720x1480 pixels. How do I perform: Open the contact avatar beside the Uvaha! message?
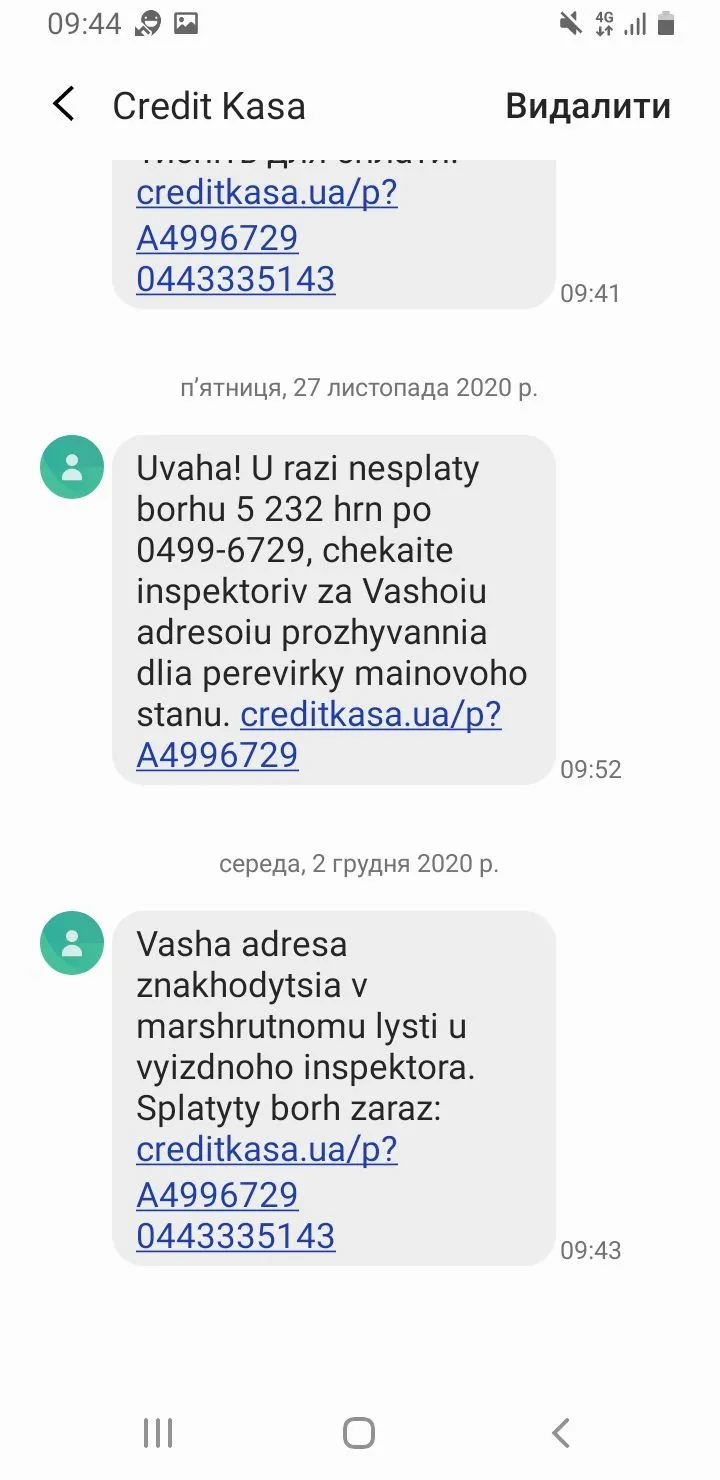tap(72, 467)
